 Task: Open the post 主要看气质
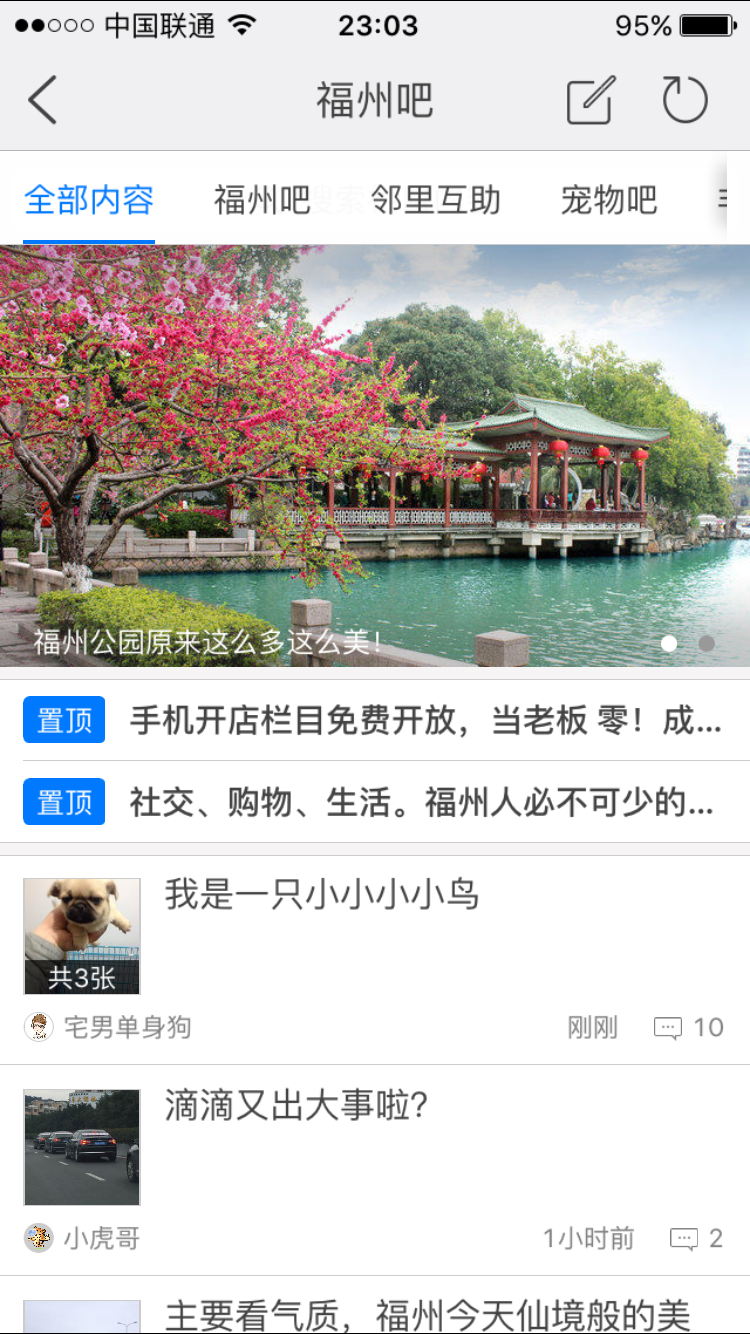pyautogui.click(x=427, y=1314)
